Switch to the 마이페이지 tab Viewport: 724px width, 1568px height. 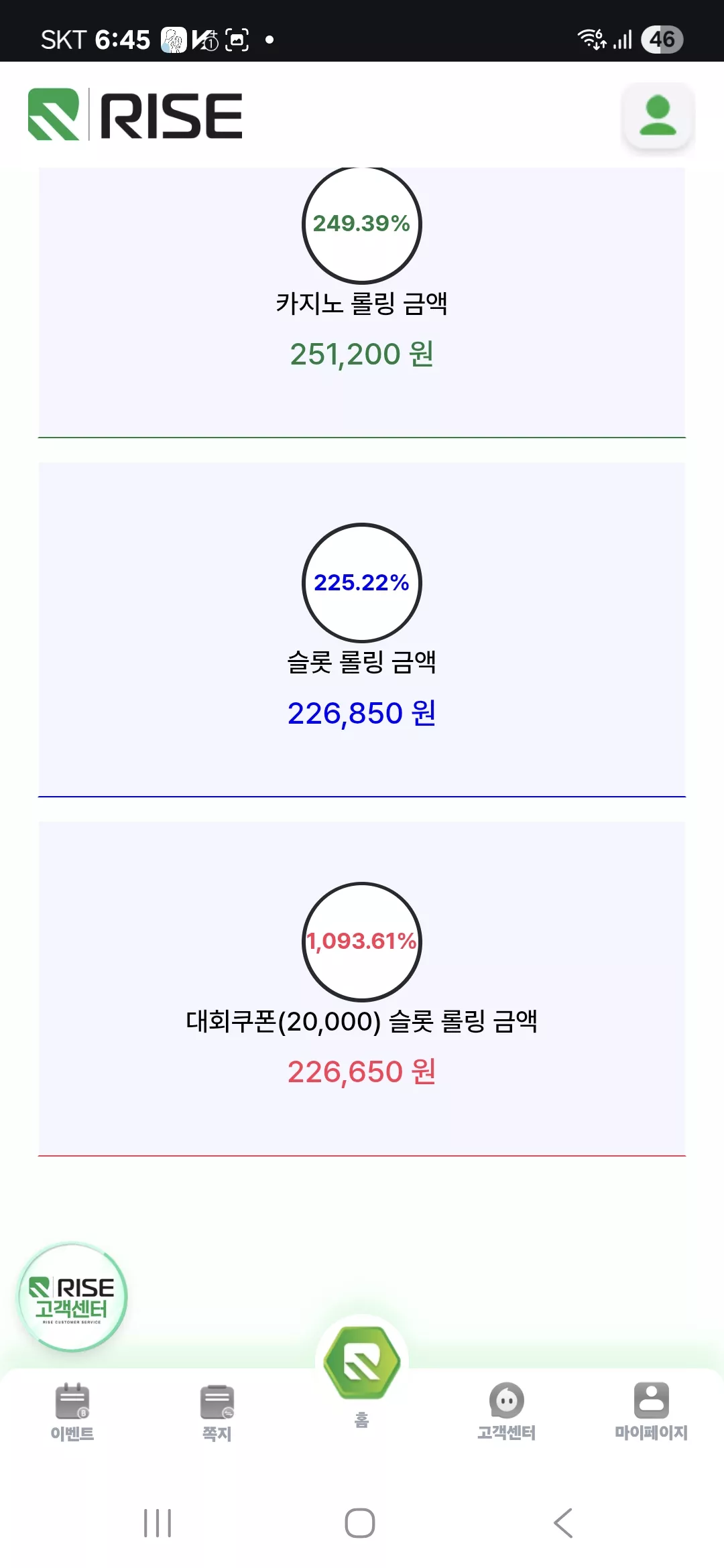click(x=652, y=1411)
